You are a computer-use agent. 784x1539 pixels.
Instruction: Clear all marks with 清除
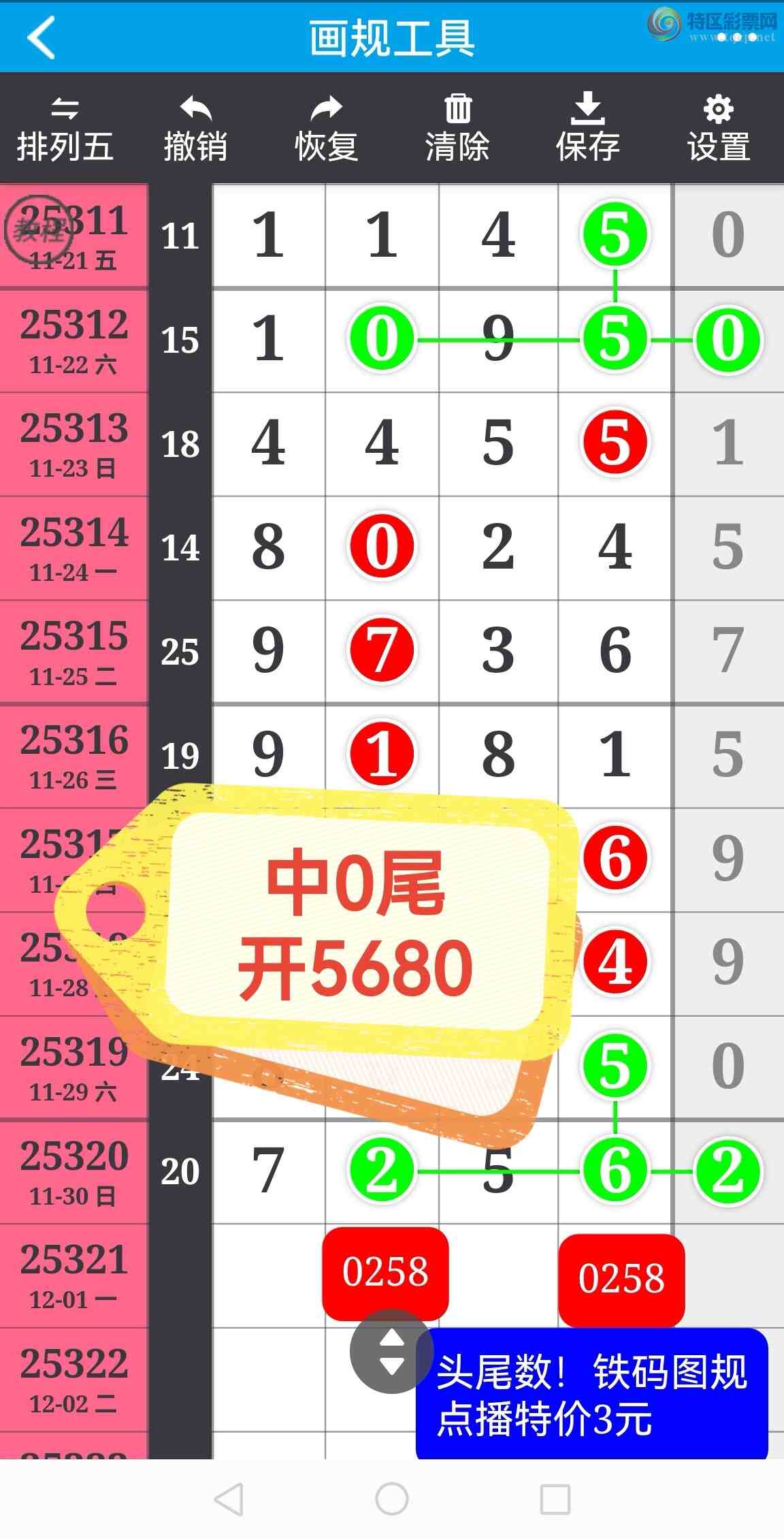point(457,129)
